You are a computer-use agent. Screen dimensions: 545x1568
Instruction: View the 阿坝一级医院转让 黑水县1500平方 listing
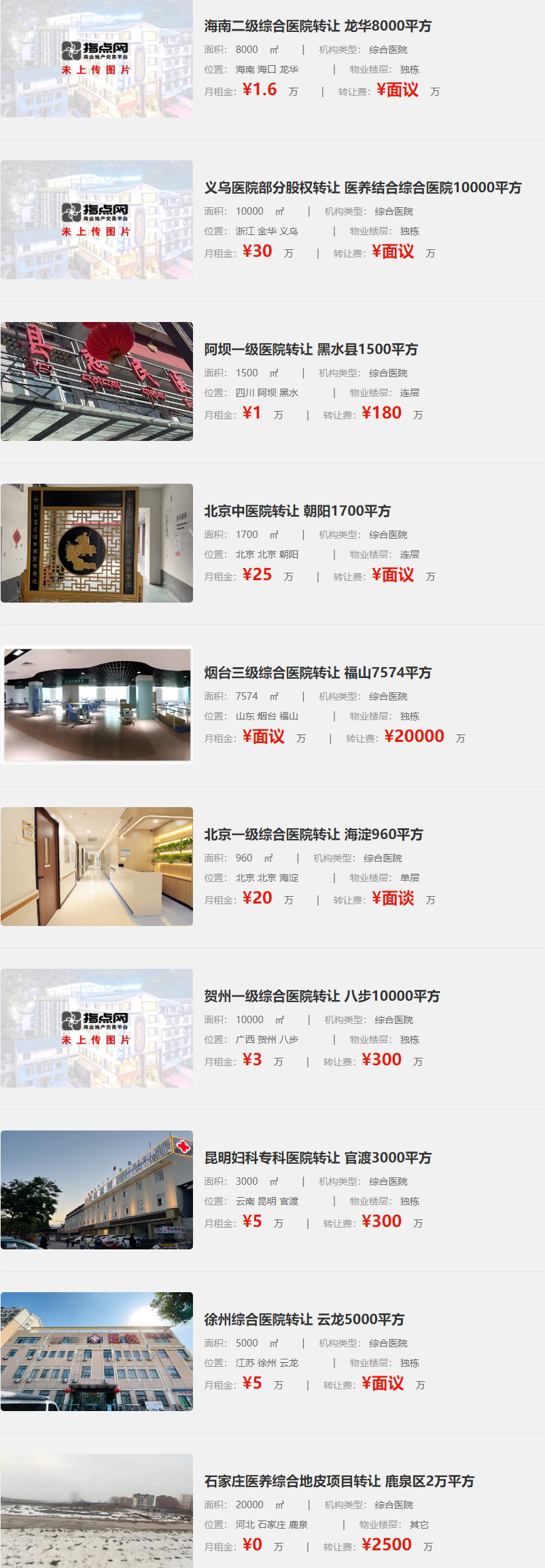pyautogui.click(x=311, y=350)
